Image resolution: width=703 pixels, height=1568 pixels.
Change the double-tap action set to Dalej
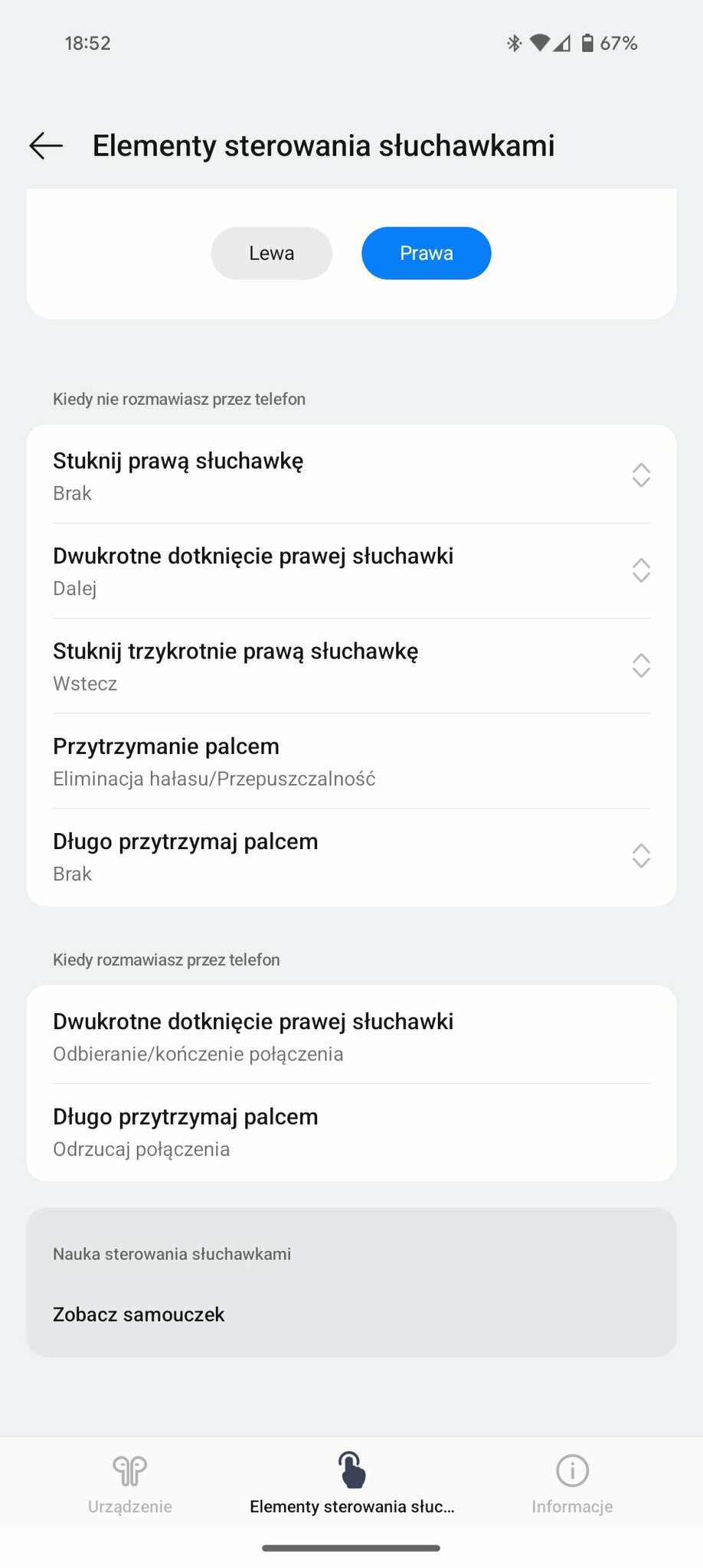coord(351,571)
